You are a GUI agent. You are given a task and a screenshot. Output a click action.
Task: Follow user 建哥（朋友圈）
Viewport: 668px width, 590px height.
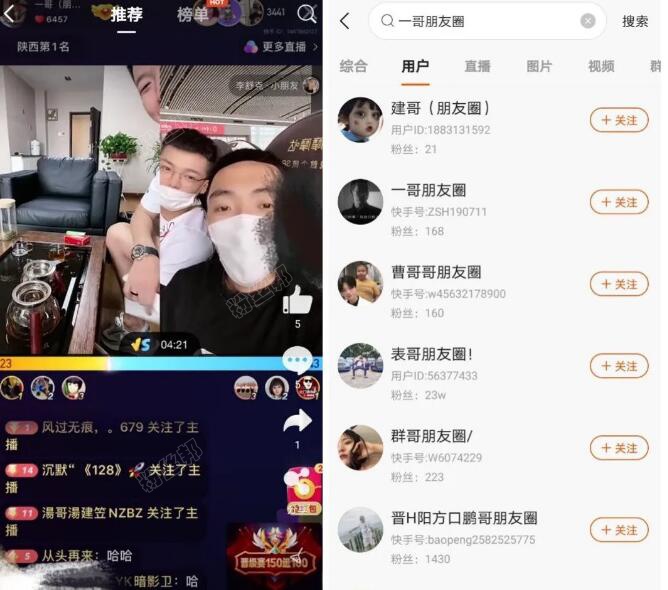[619, 120]
